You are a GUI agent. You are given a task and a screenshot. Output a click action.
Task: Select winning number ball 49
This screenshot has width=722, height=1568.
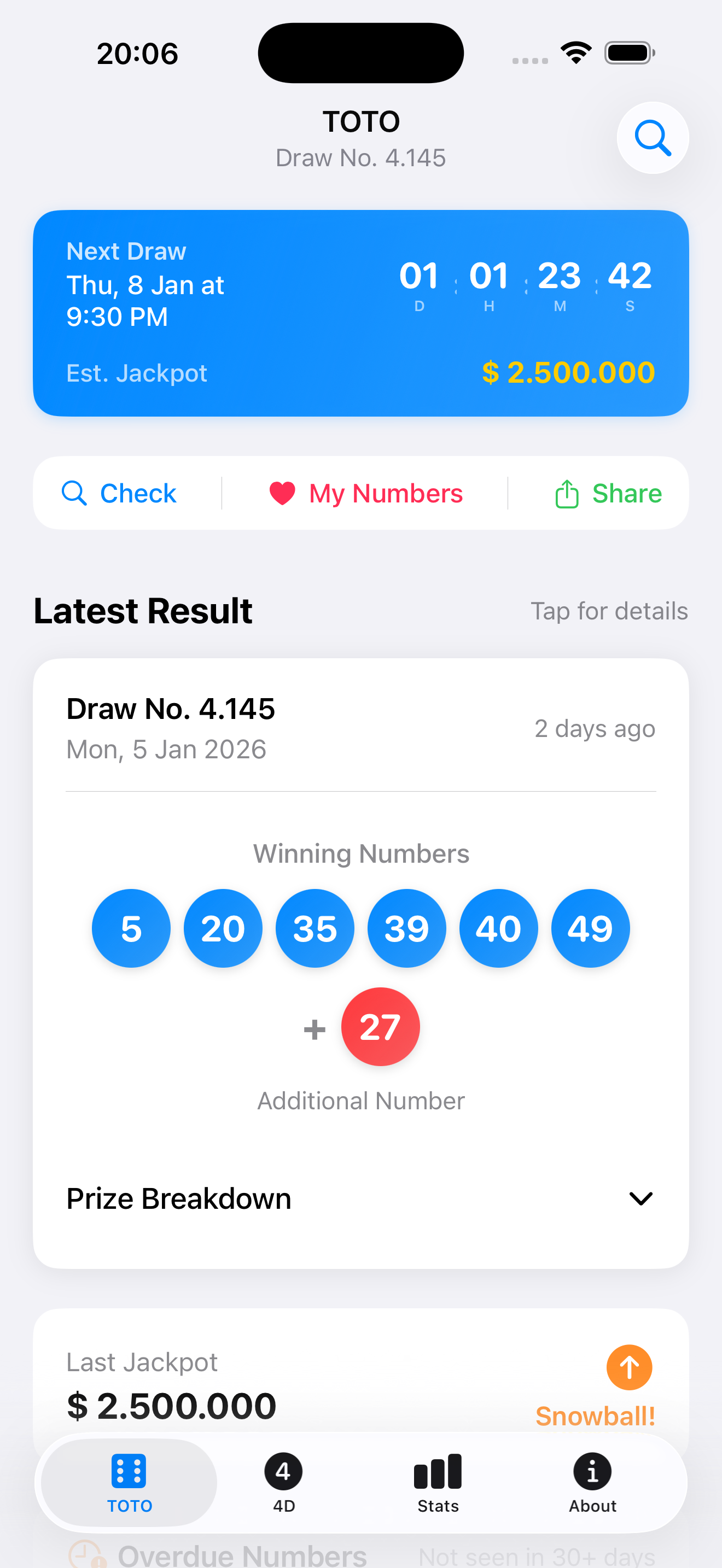pyautogui.click(x=590, y=928)
